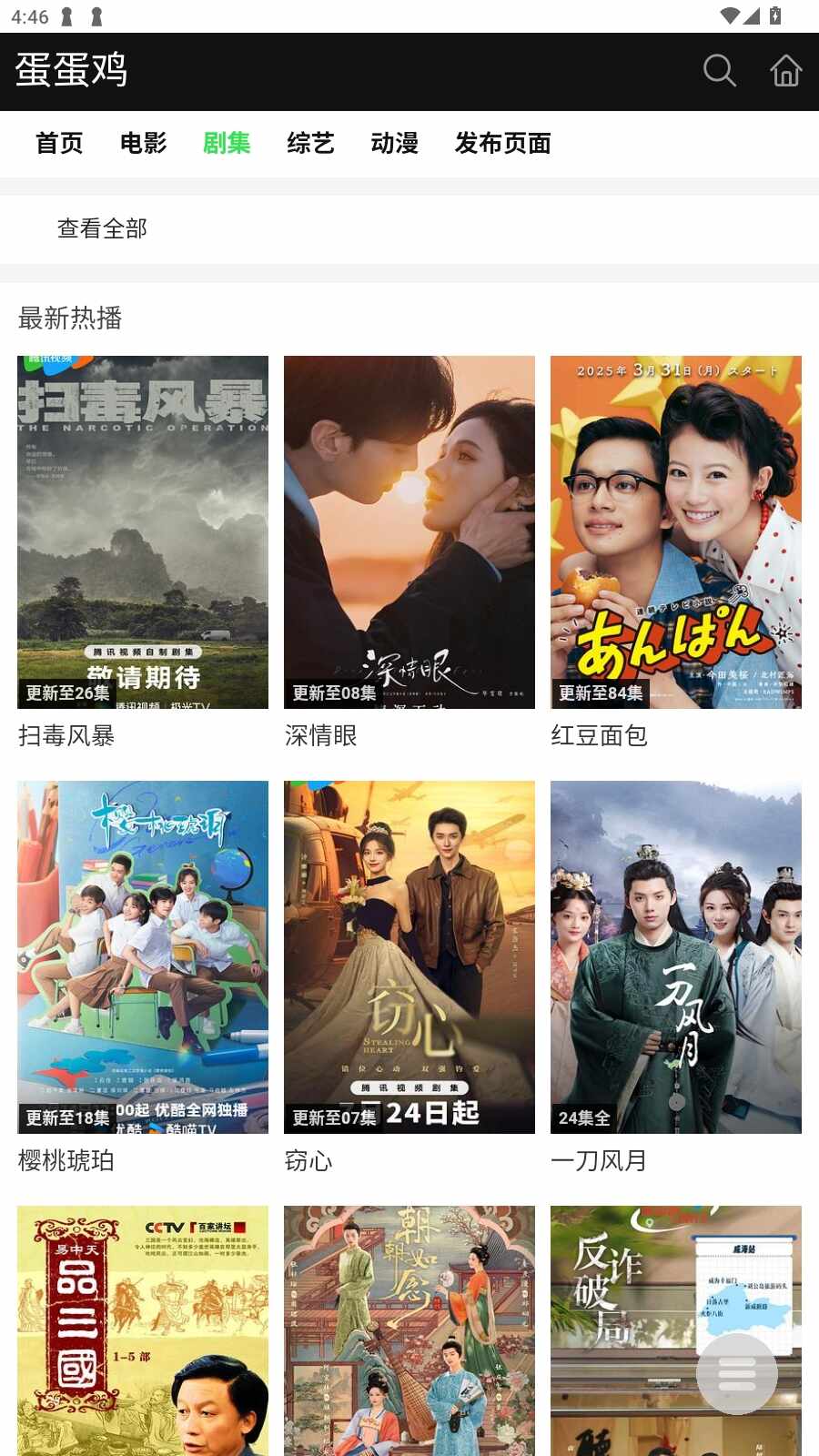Screen dimensions: 819x1456
Task: Open the 朝朝如愿 poster
Action: pos(409,1330)
